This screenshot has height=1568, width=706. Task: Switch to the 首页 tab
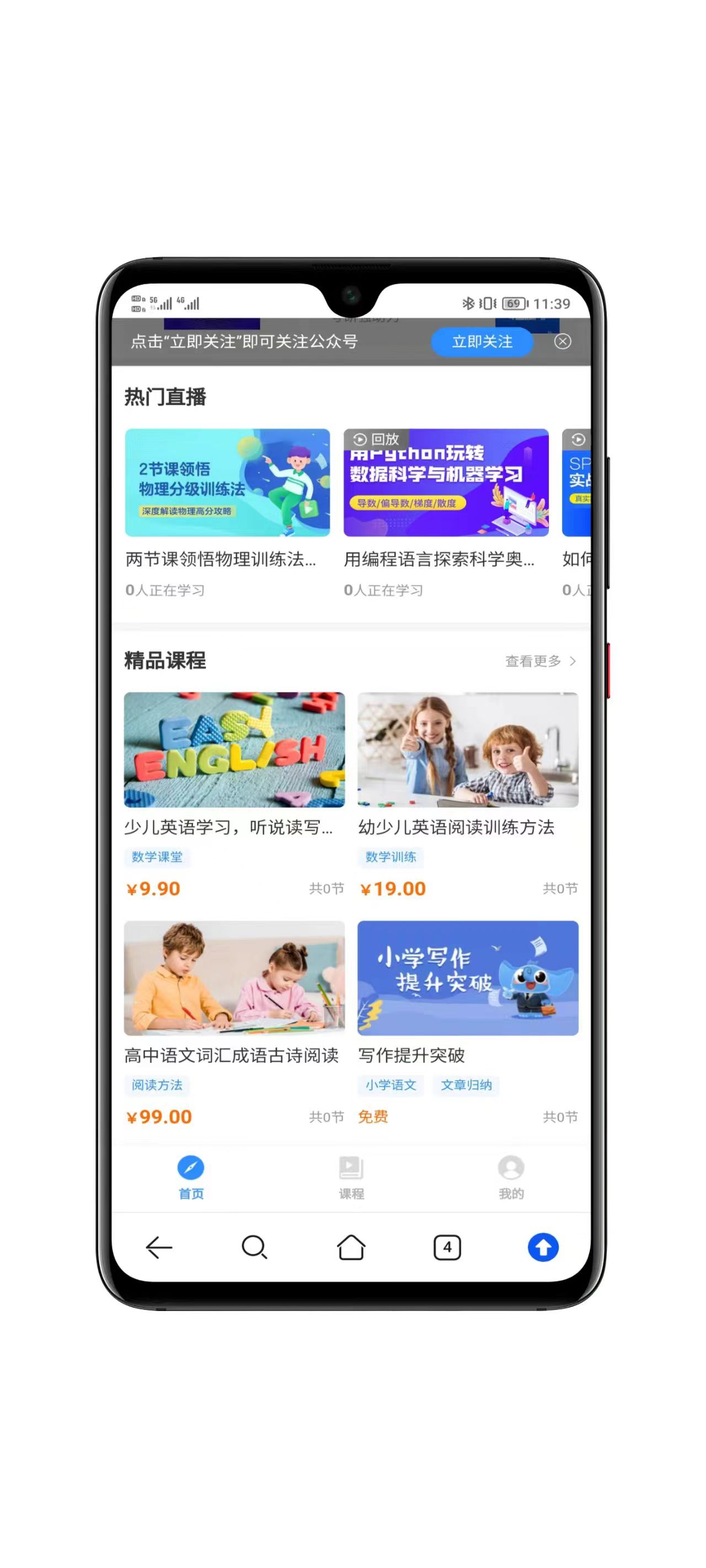pyautogui.click(x=191, y=1177)
